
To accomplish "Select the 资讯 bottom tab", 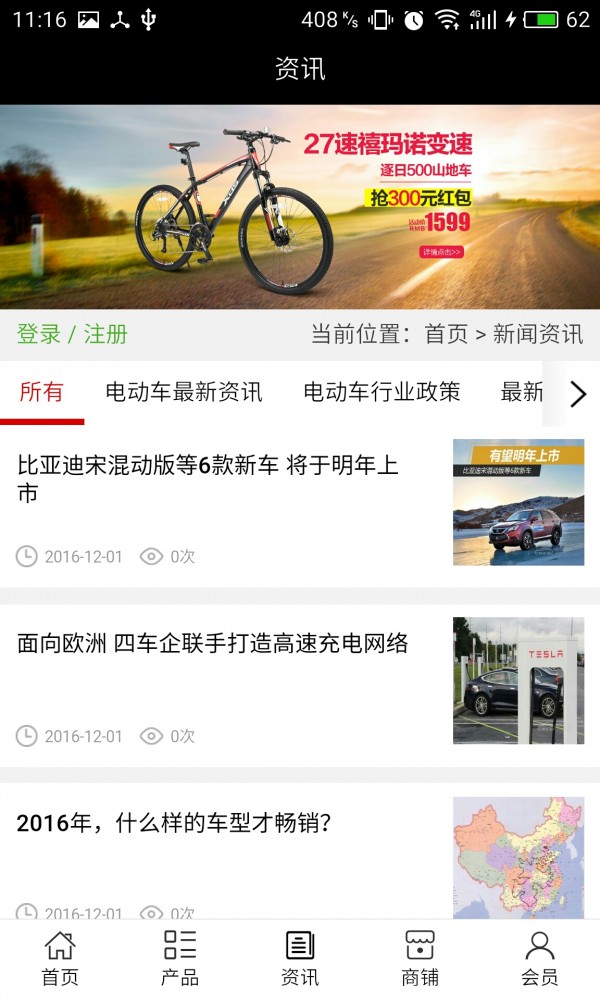I will coord(300,958).
